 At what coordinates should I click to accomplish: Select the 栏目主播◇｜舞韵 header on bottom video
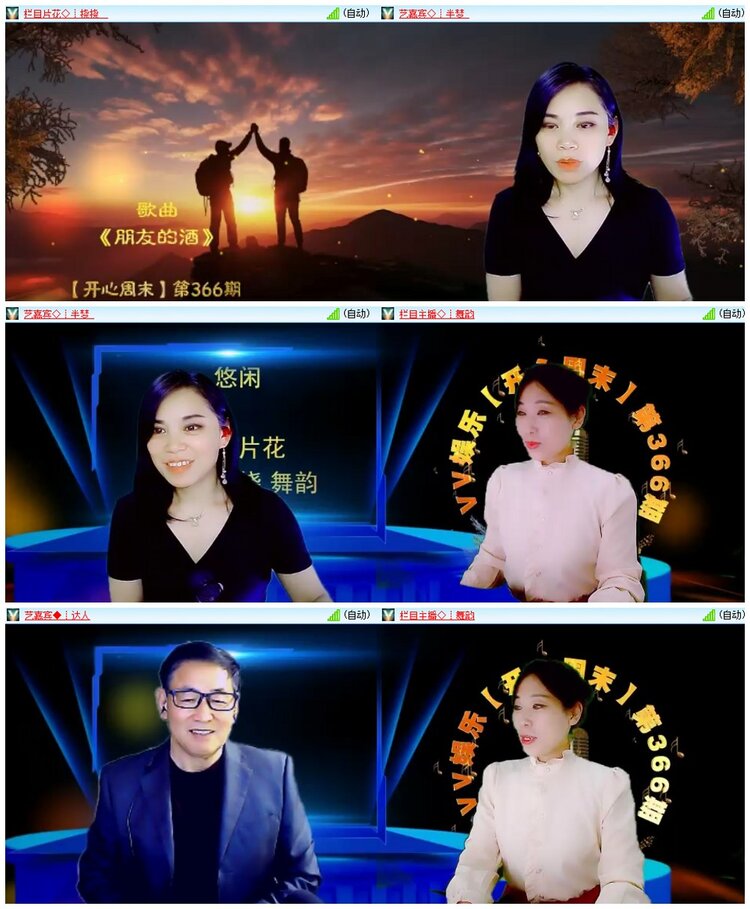[435, 617]
